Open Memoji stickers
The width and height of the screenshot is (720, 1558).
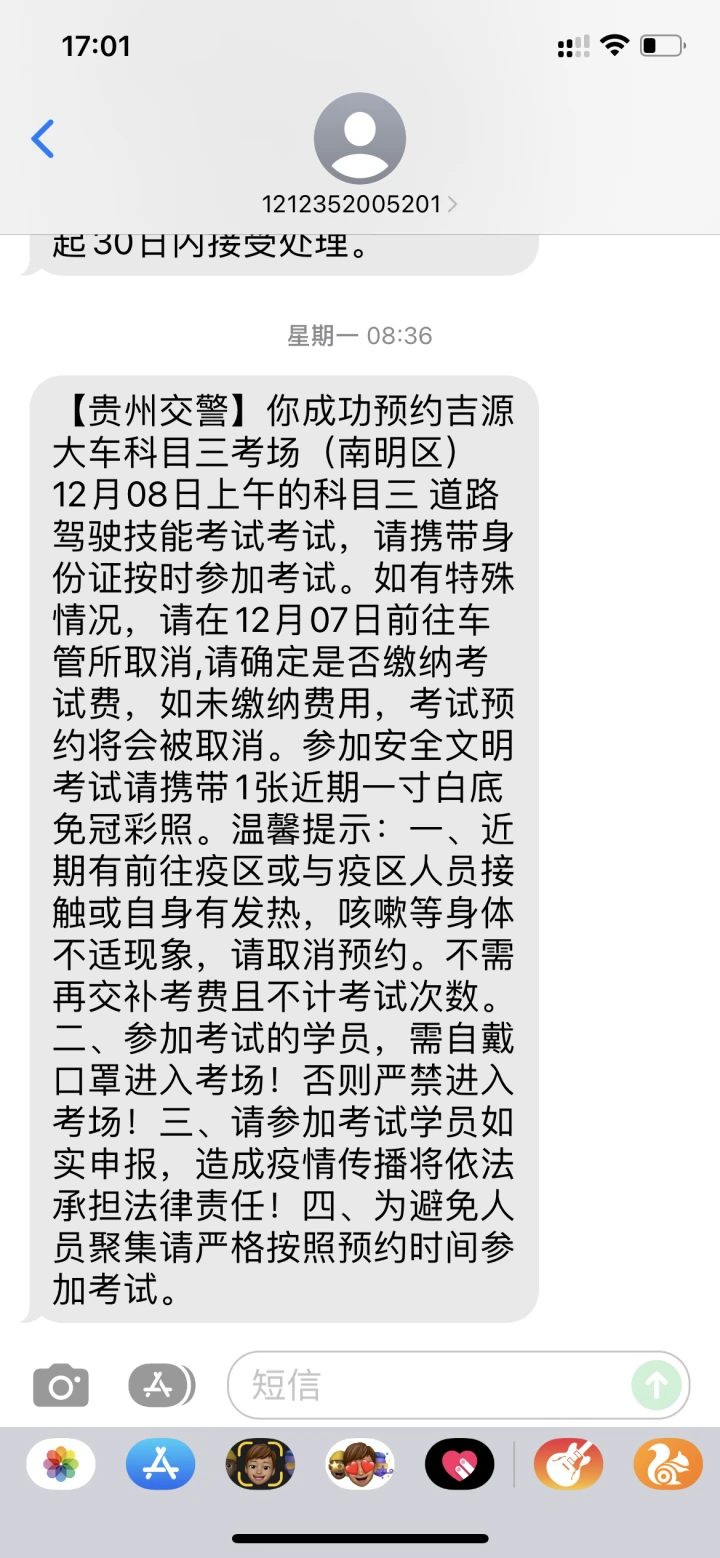(360, 1465)
